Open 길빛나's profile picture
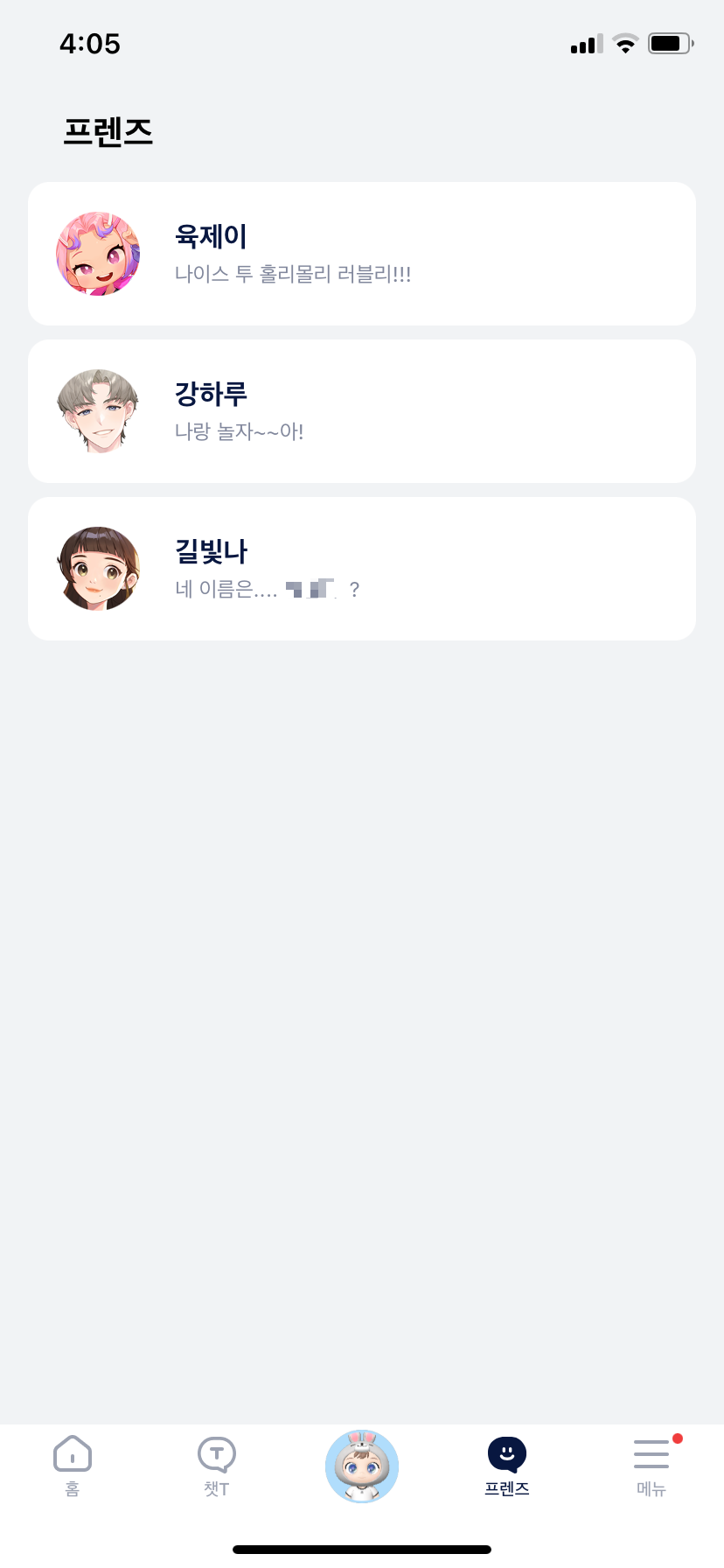The height and width of the screenshot is (1568, 724). (x=98, y=567)
